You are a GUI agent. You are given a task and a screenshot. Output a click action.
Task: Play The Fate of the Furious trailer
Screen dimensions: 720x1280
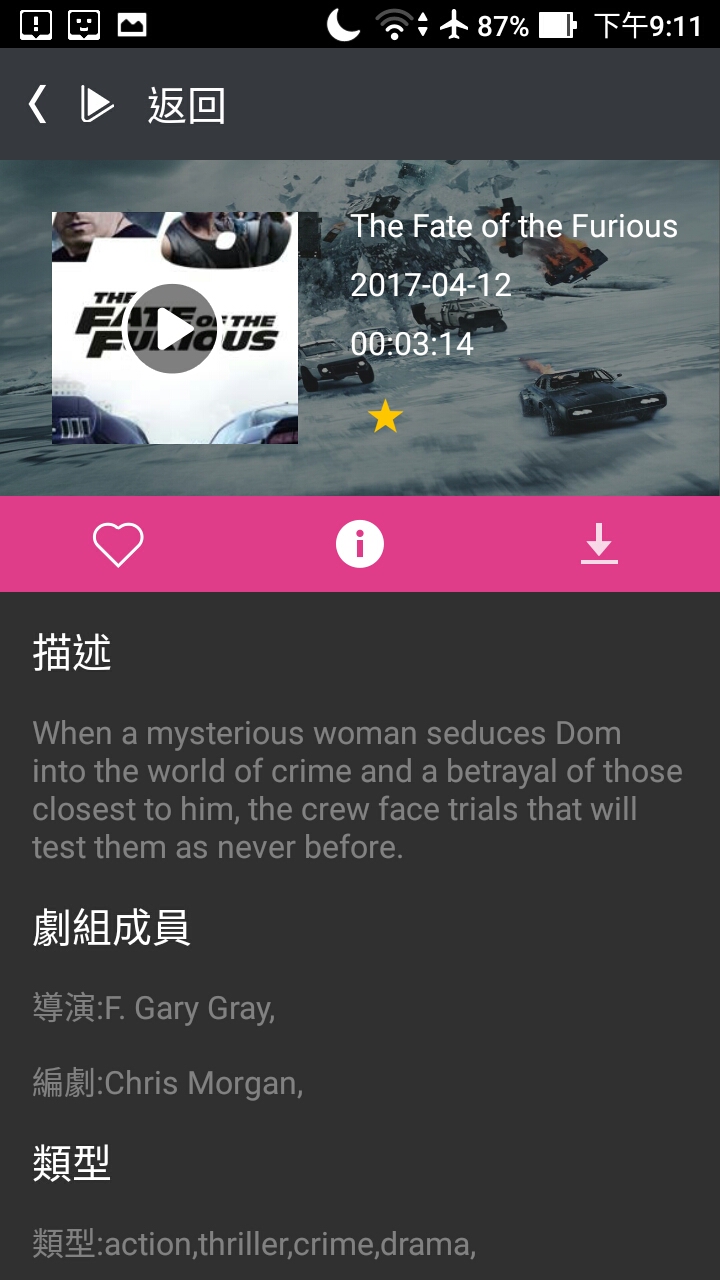pos(173,328)
